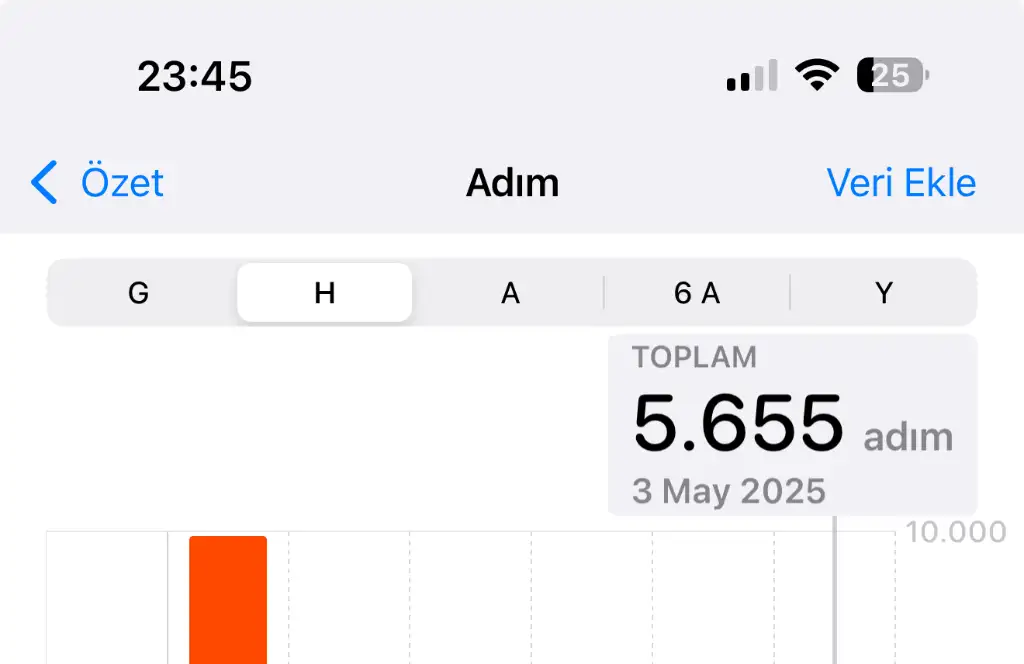
Task: Switch to the A monthly view
Action: (510, 293)
